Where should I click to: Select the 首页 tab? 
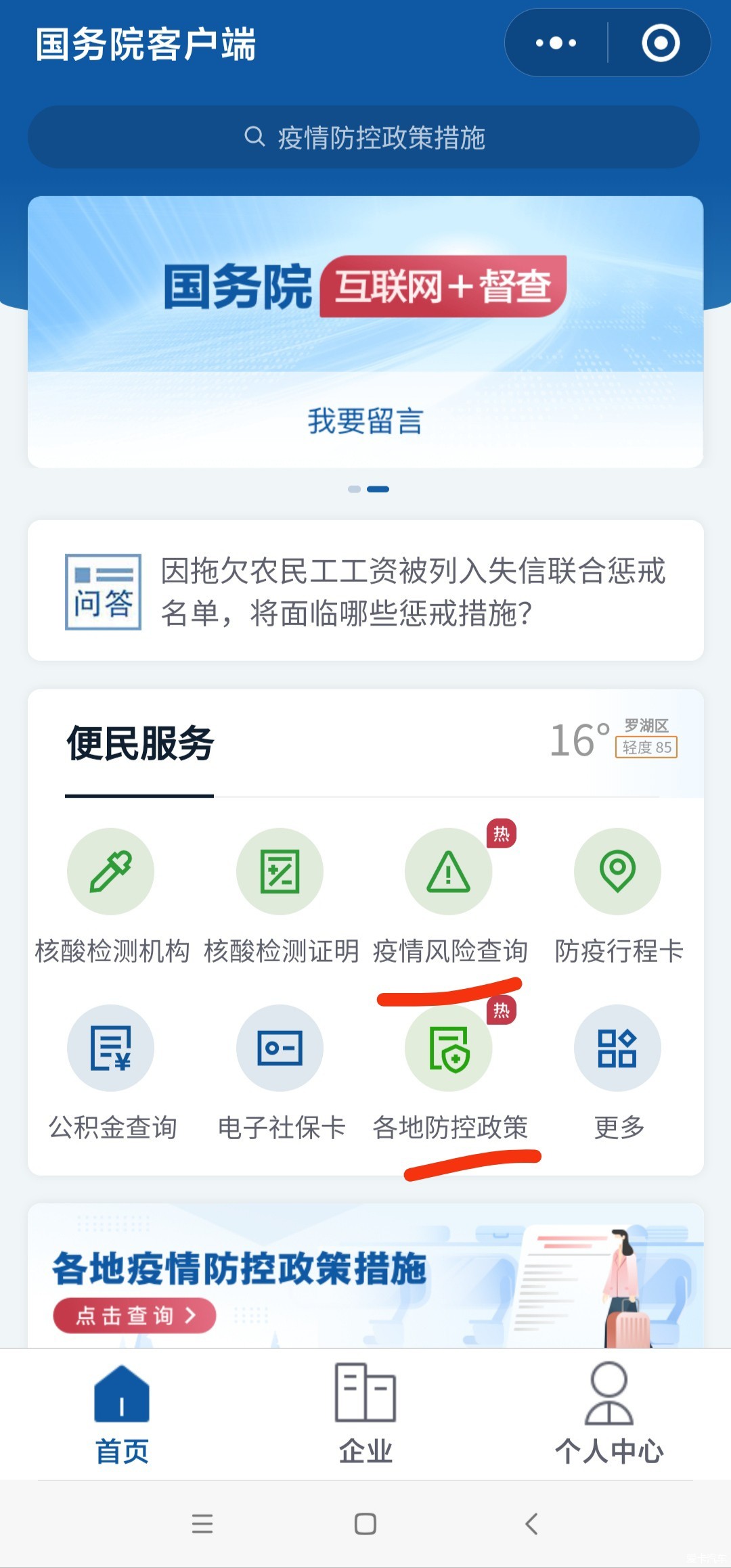coord(122,1412)
